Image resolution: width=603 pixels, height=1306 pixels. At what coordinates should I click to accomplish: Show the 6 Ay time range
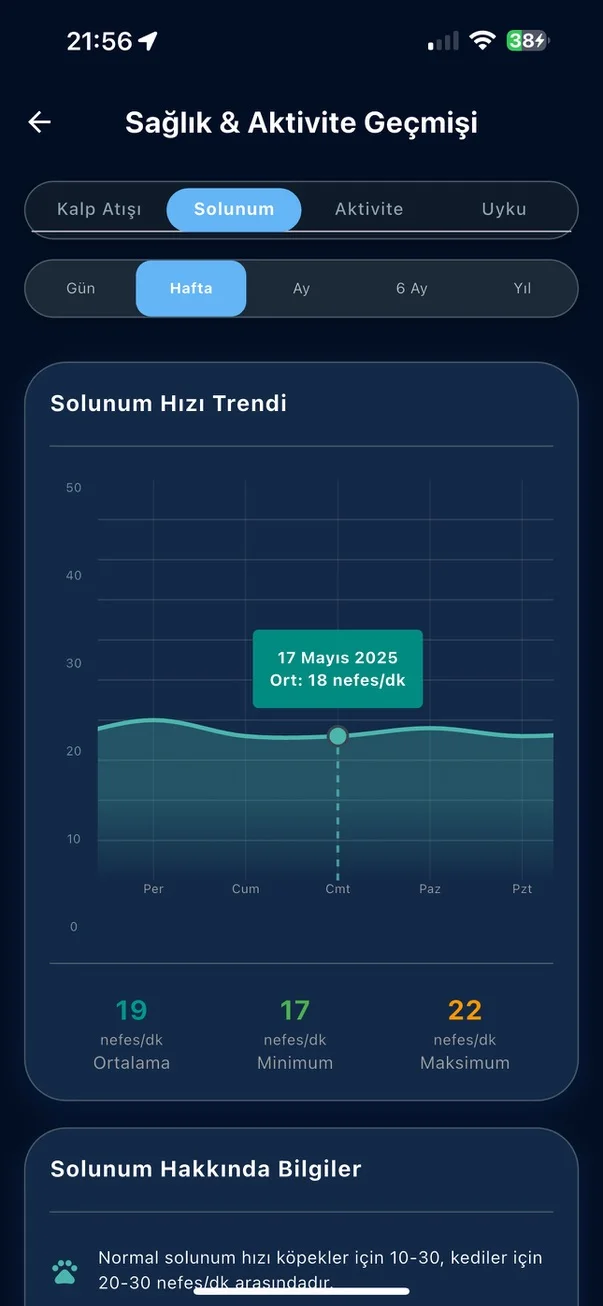(411, 288)
